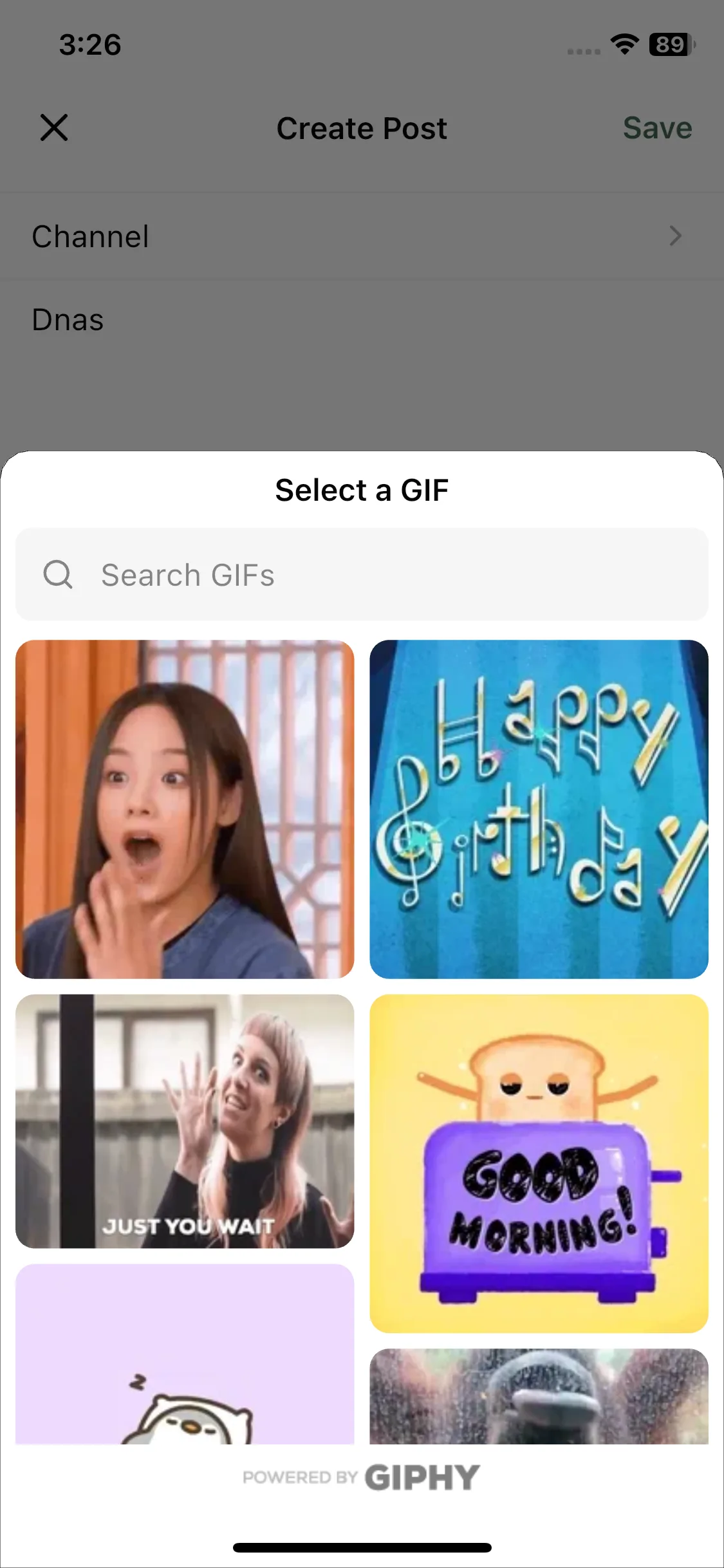Choose the sleeping bird GIF

[x=185, y=1355]
